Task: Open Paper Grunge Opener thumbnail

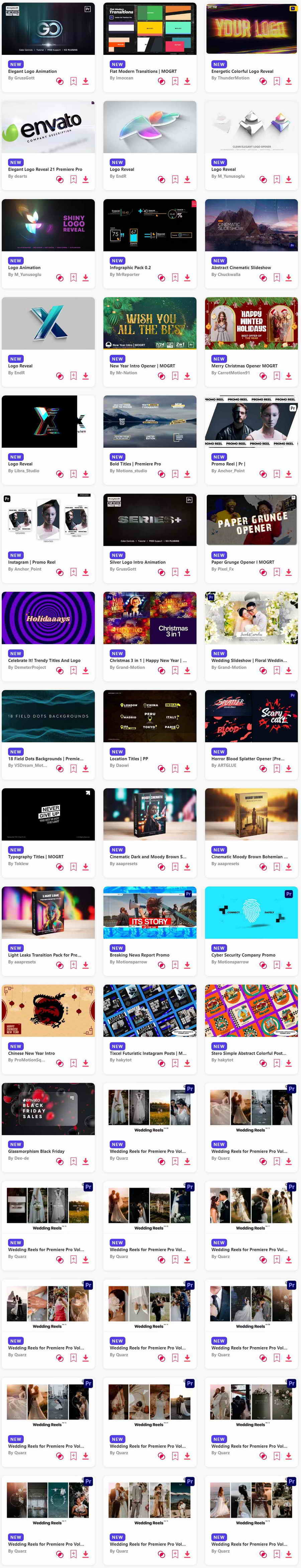Action: click(251, 520)
